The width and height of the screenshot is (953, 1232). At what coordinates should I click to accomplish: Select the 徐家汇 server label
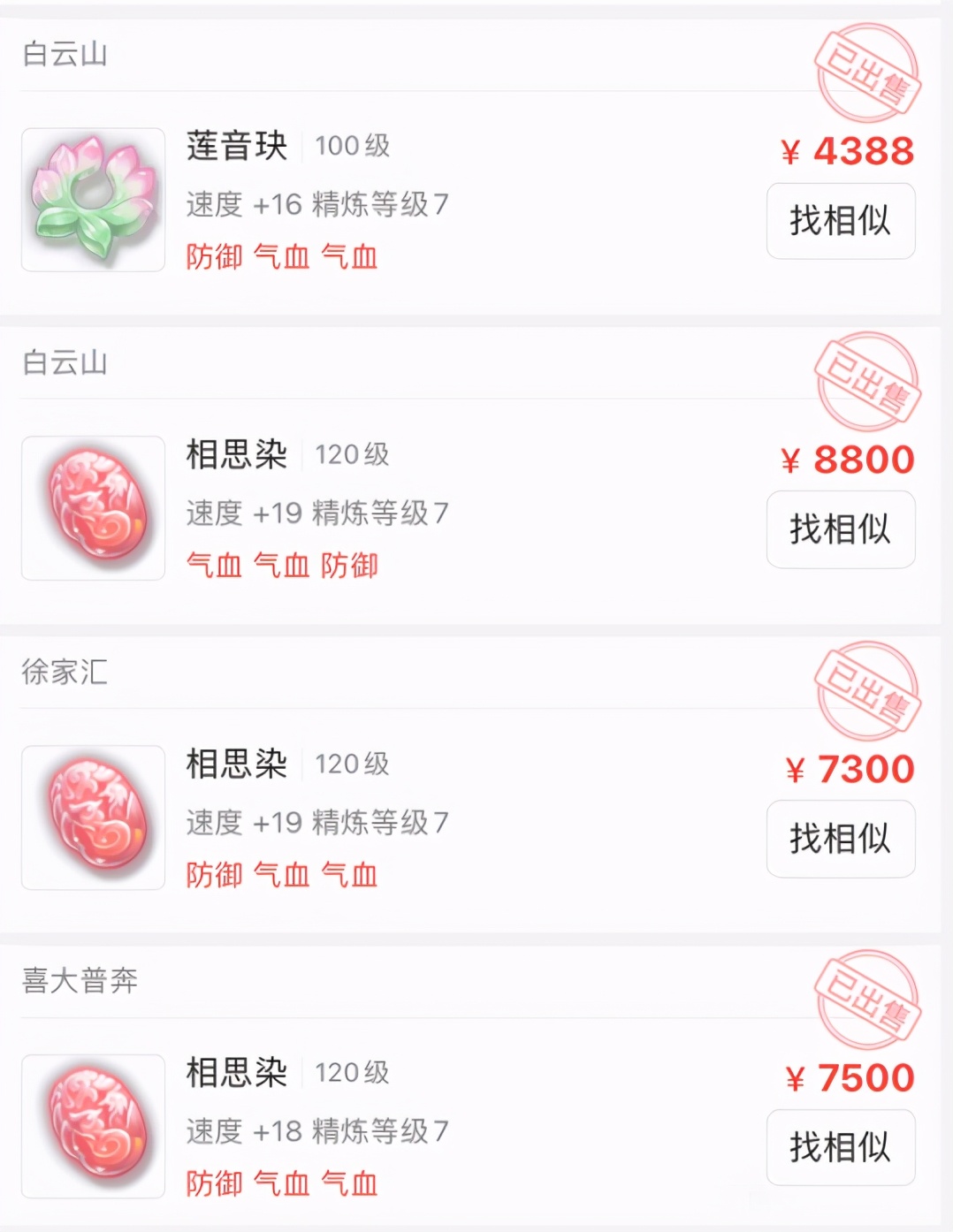[64, 672]
